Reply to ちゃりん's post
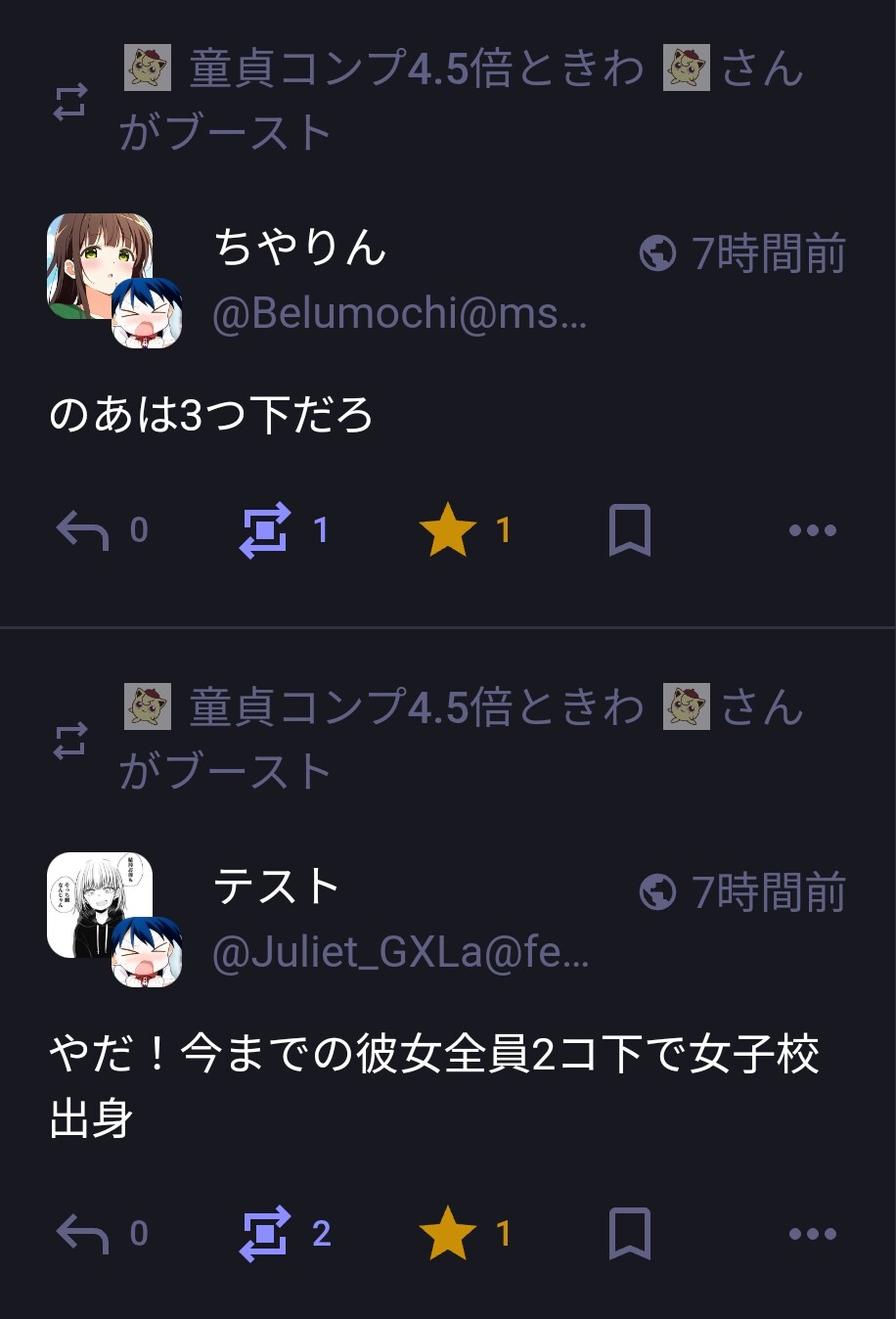 (x=82, y=530)
